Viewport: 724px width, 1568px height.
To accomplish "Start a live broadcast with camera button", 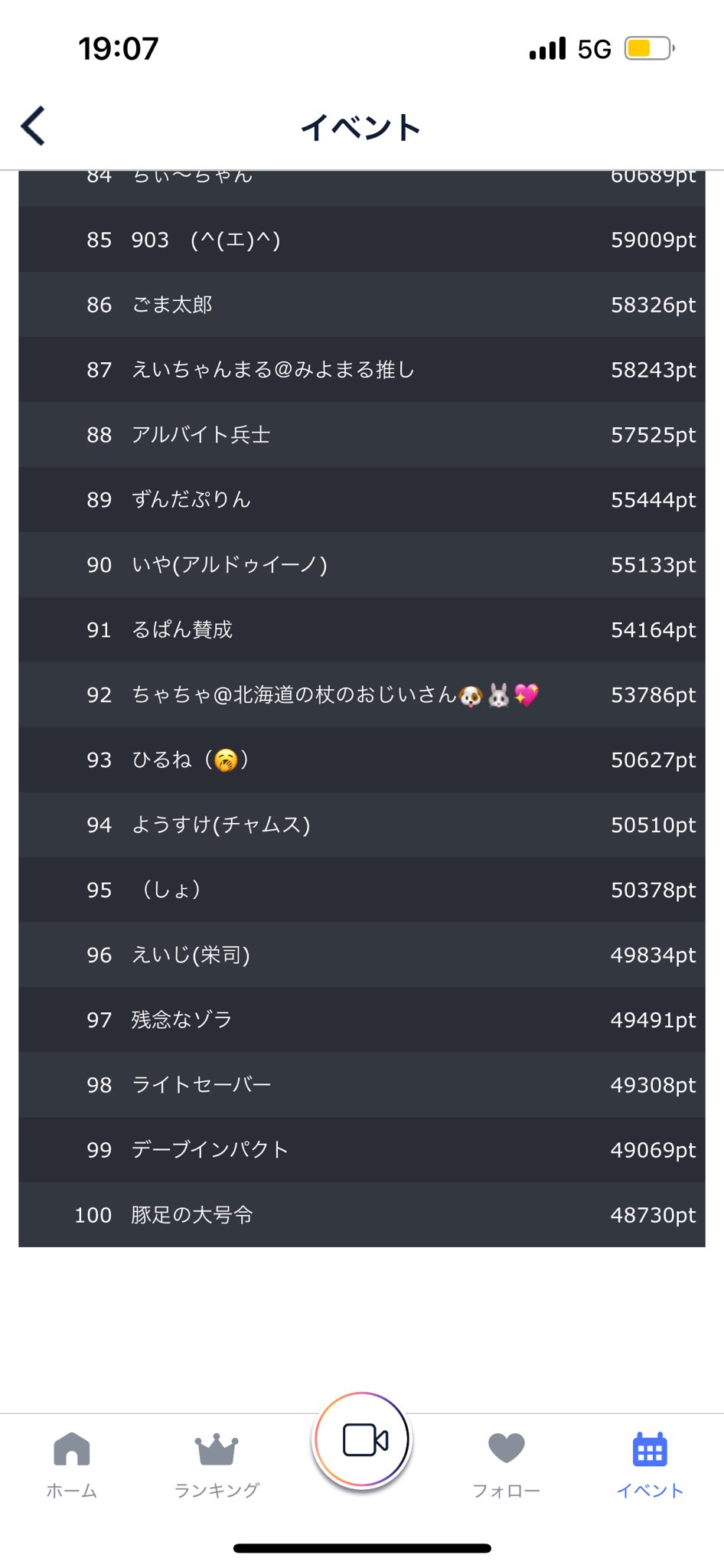I will pyautogui.click(x=363, y=1440).
